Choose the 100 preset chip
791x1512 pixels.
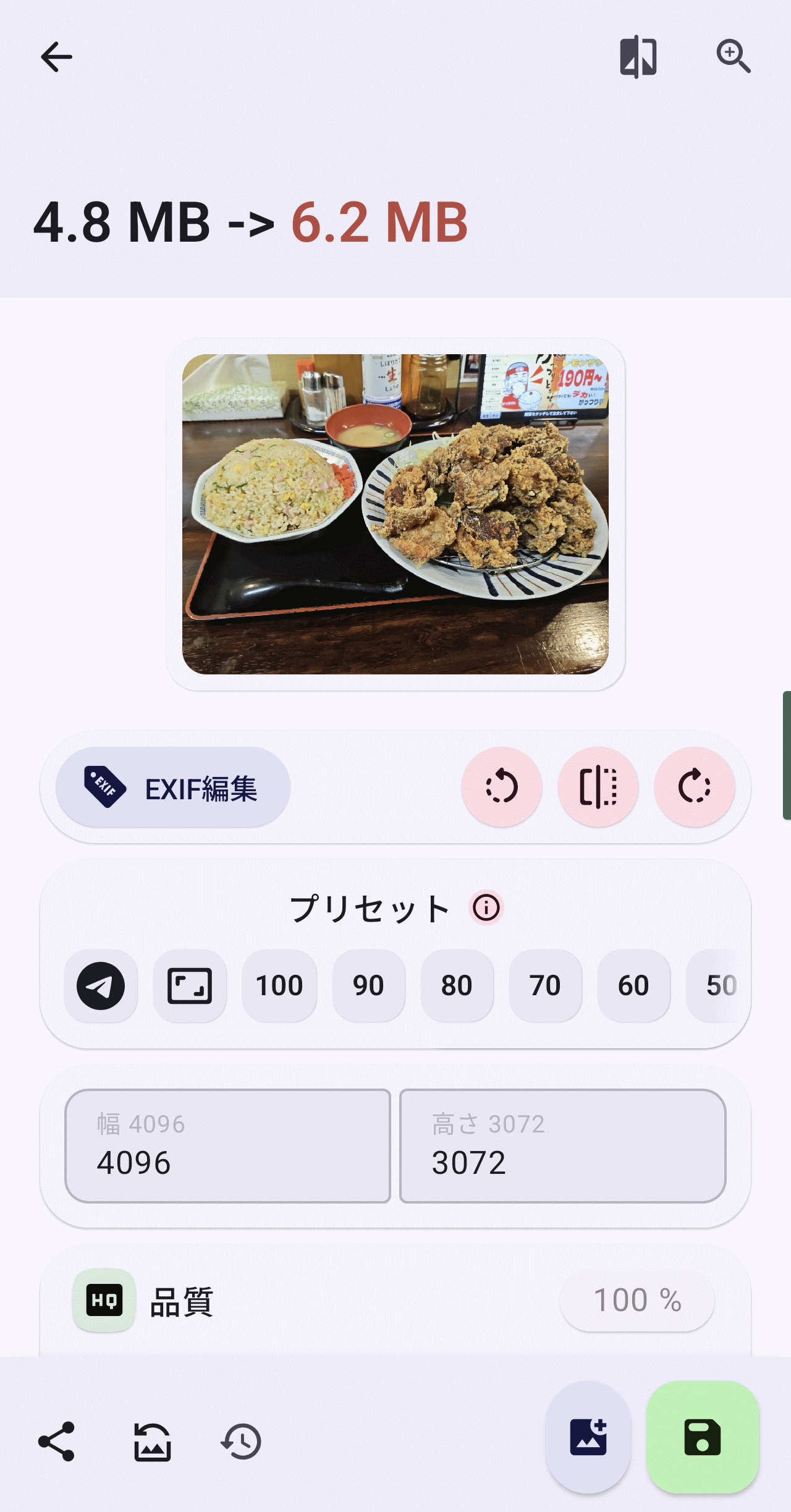(x=279, y=986)
